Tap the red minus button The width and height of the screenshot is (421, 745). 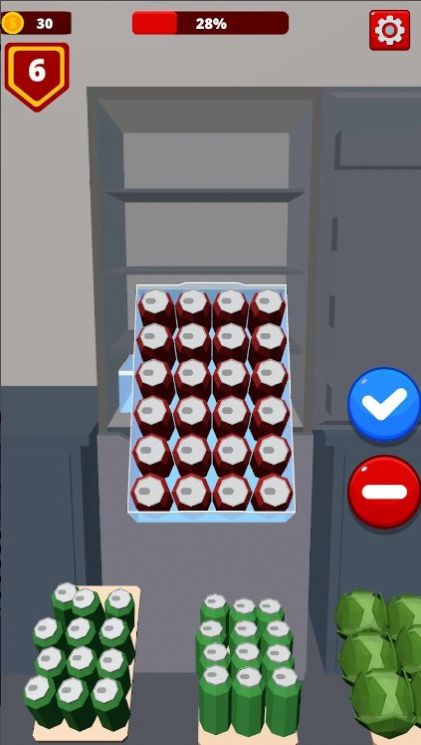tap(384, 492)
